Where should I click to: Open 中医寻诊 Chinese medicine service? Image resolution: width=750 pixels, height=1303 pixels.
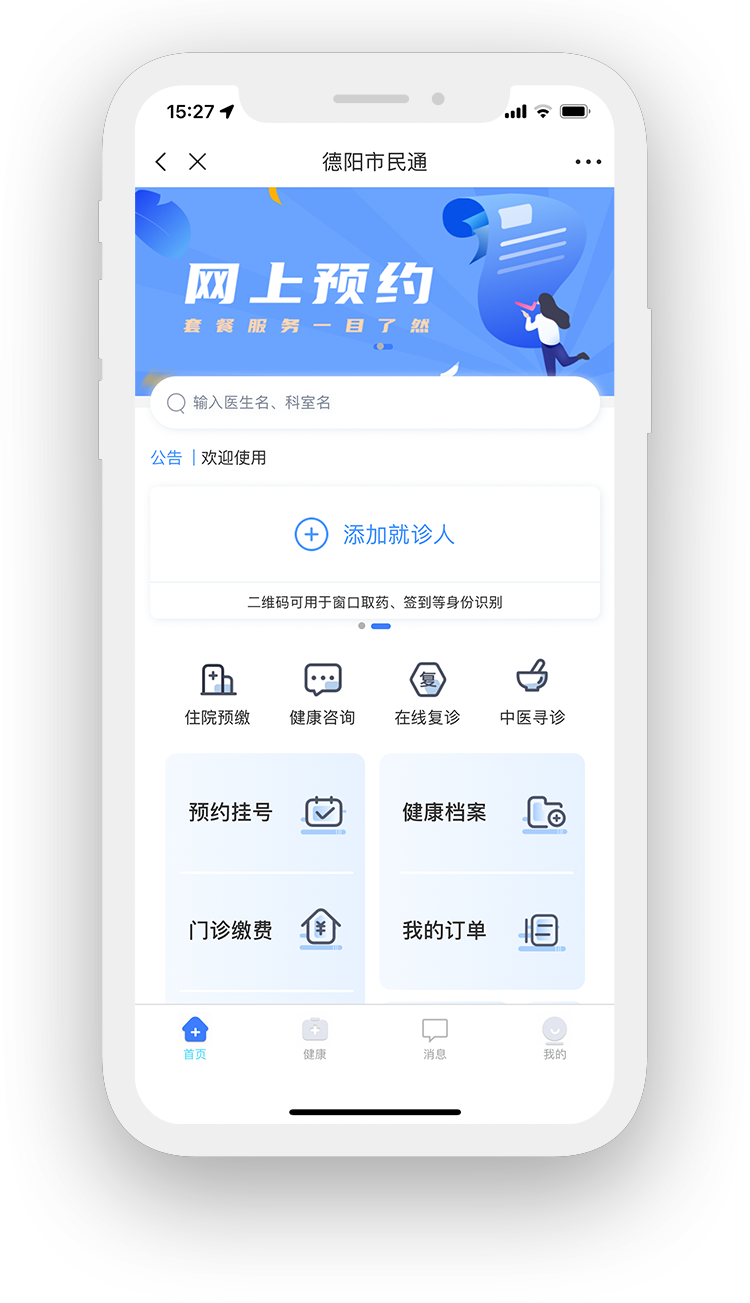coord(532,694)
